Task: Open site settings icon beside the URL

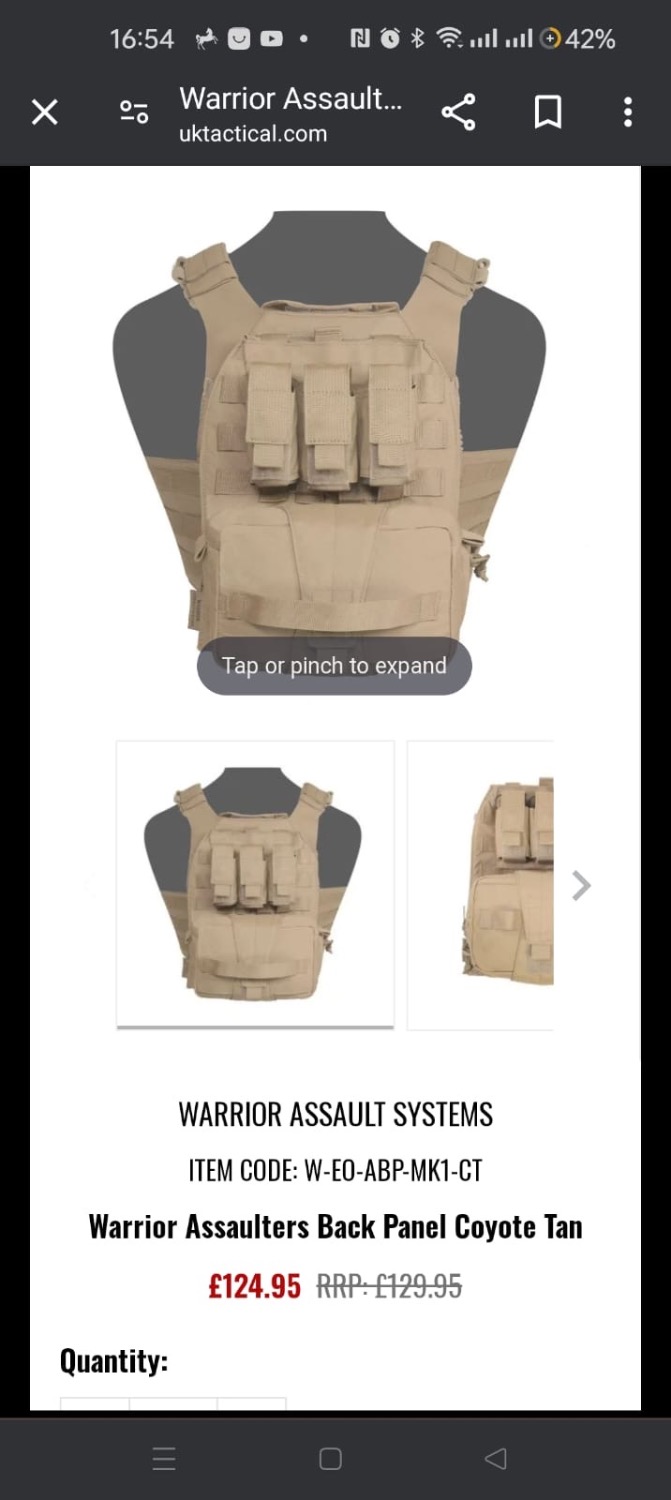Action: [134, 112]
